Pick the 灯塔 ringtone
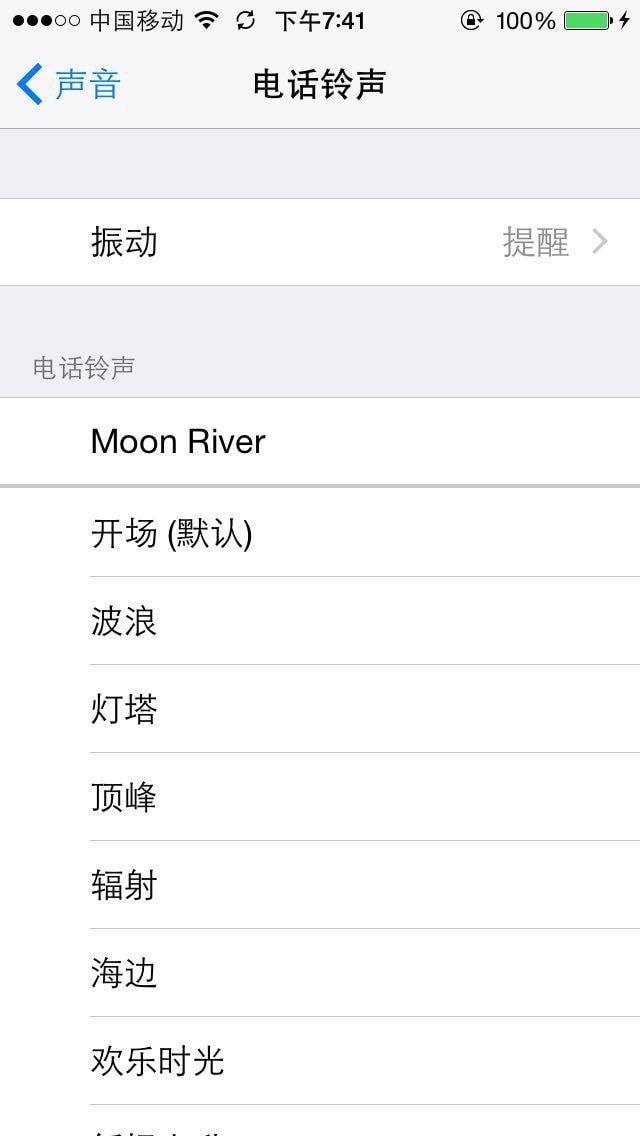This screenshot has height=1136, width=640. (320, 709)
